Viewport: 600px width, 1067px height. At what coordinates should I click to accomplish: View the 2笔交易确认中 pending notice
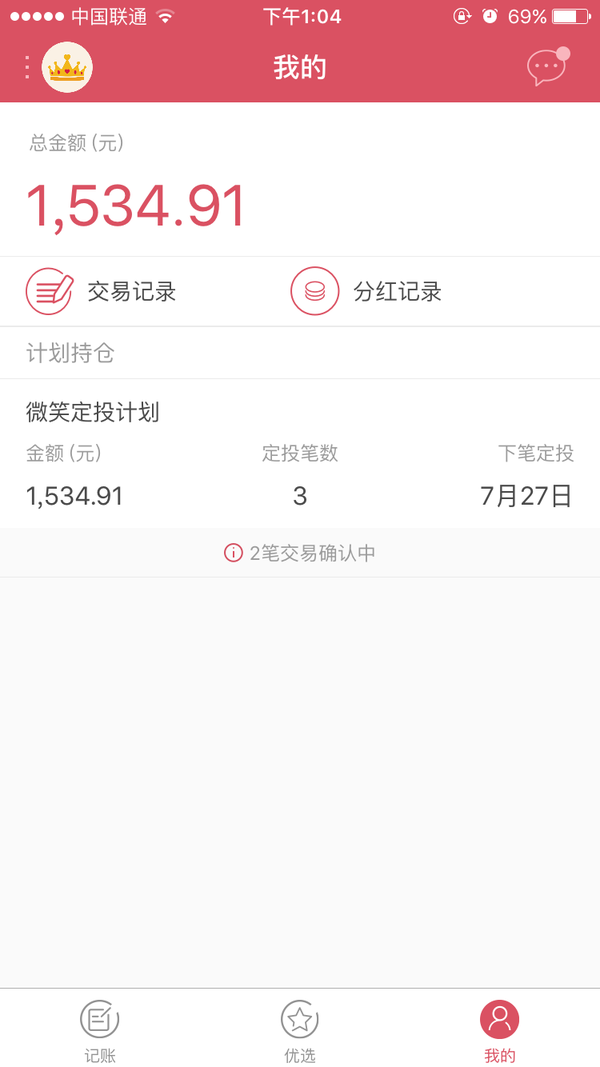pos(300,553)
